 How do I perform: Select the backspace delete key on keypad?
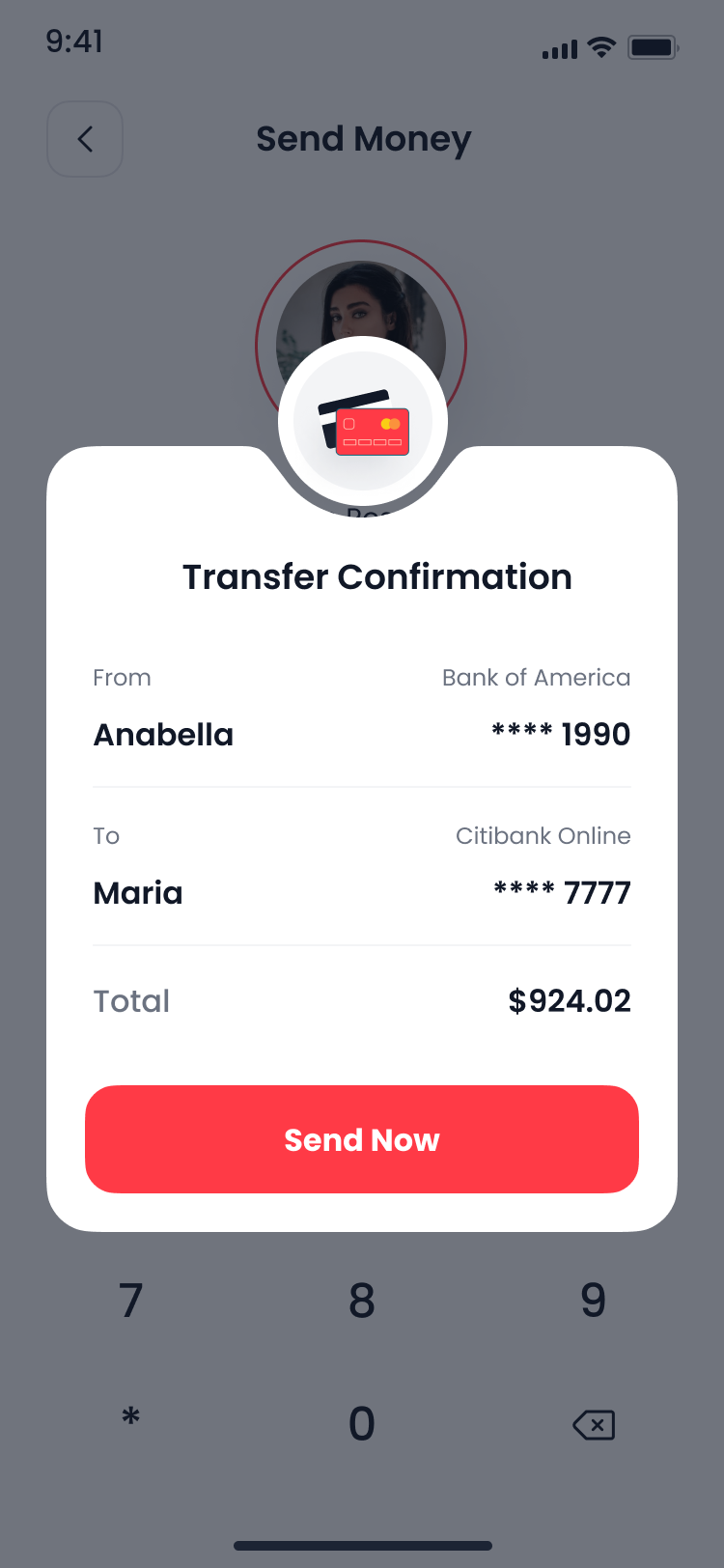[593, 1423]
